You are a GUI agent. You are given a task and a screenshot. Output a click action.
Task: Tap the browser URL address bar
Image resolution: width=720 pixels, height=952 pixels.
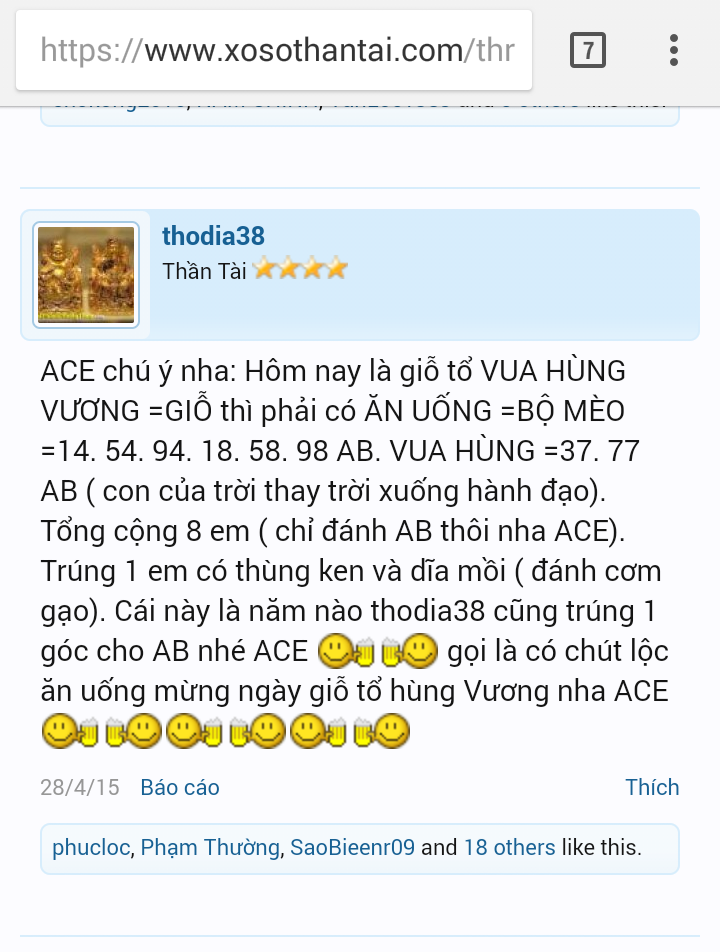tap(275, 50)
